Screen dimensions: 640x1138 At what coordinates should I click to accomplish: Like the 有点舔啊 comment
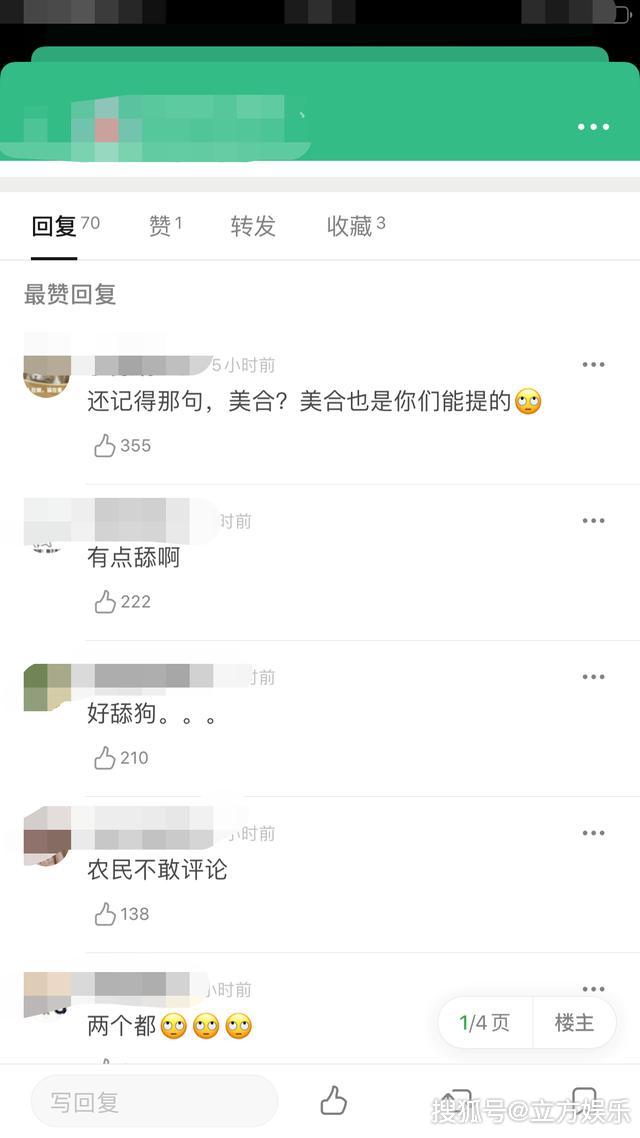[106, 601]
